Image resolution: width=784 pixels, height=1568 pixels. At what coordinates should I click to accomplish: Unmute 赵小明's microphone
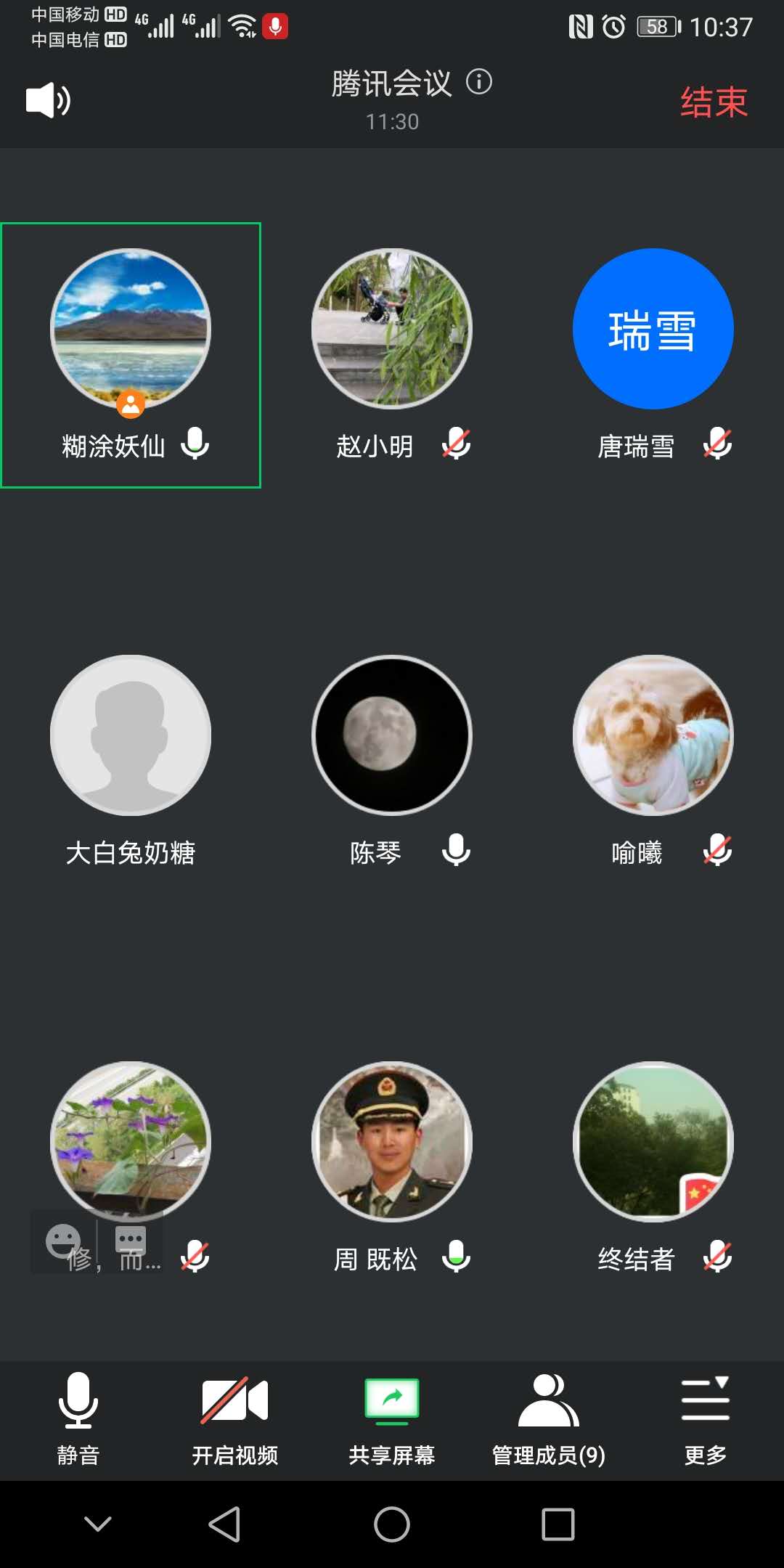(456, 444)
